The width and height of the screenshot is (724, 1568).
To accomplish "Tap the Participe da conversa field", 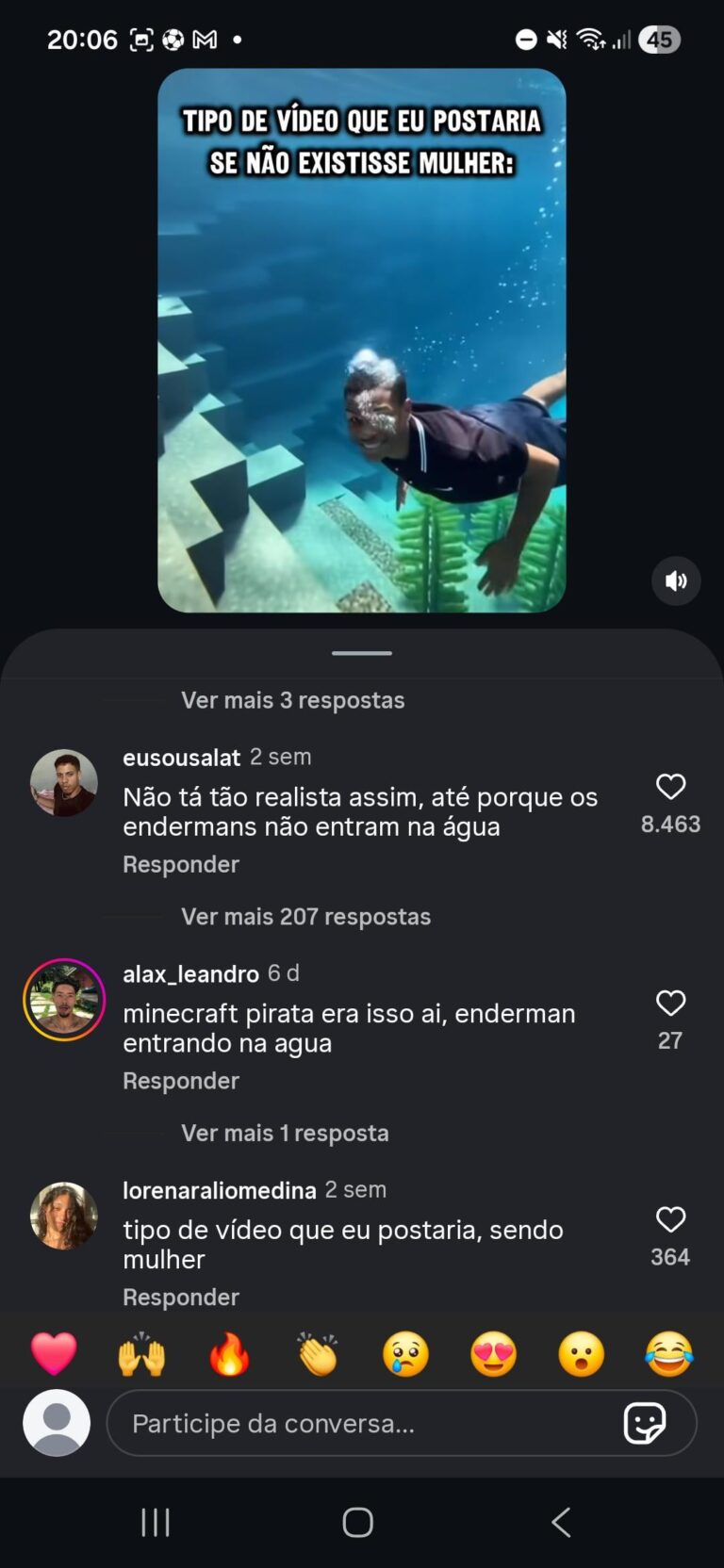I will pyautogui.click(x=368, y=1423).
